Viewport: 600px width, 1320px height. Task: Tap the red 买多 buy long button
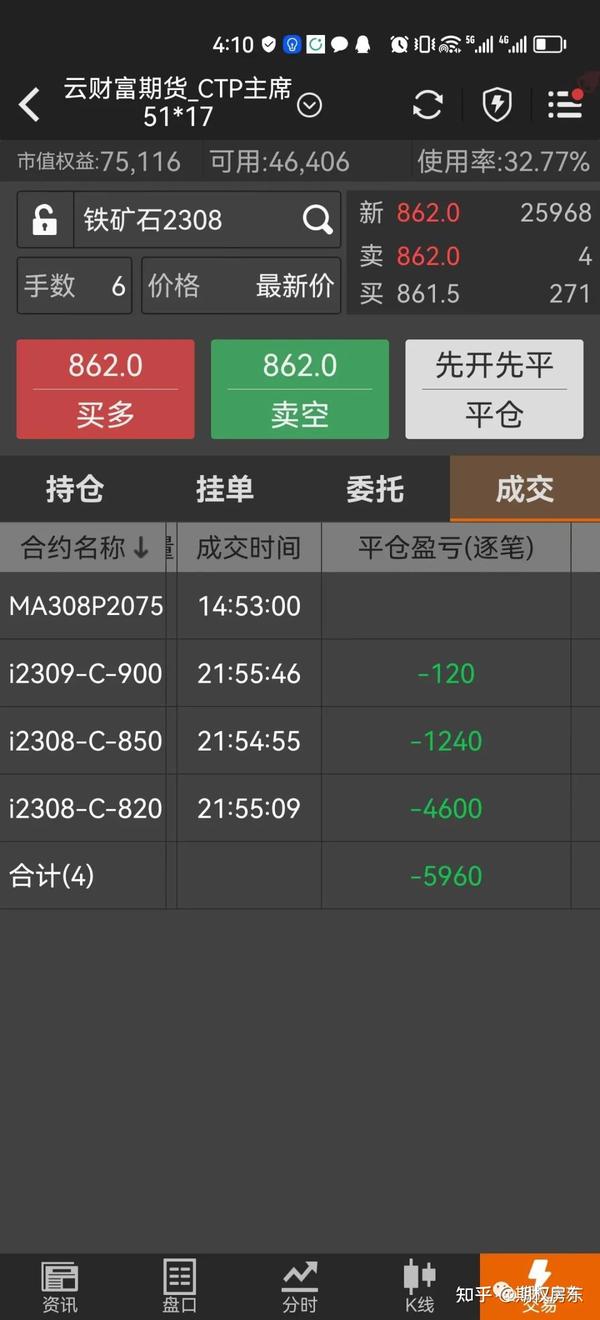click(x=106, y=389)
